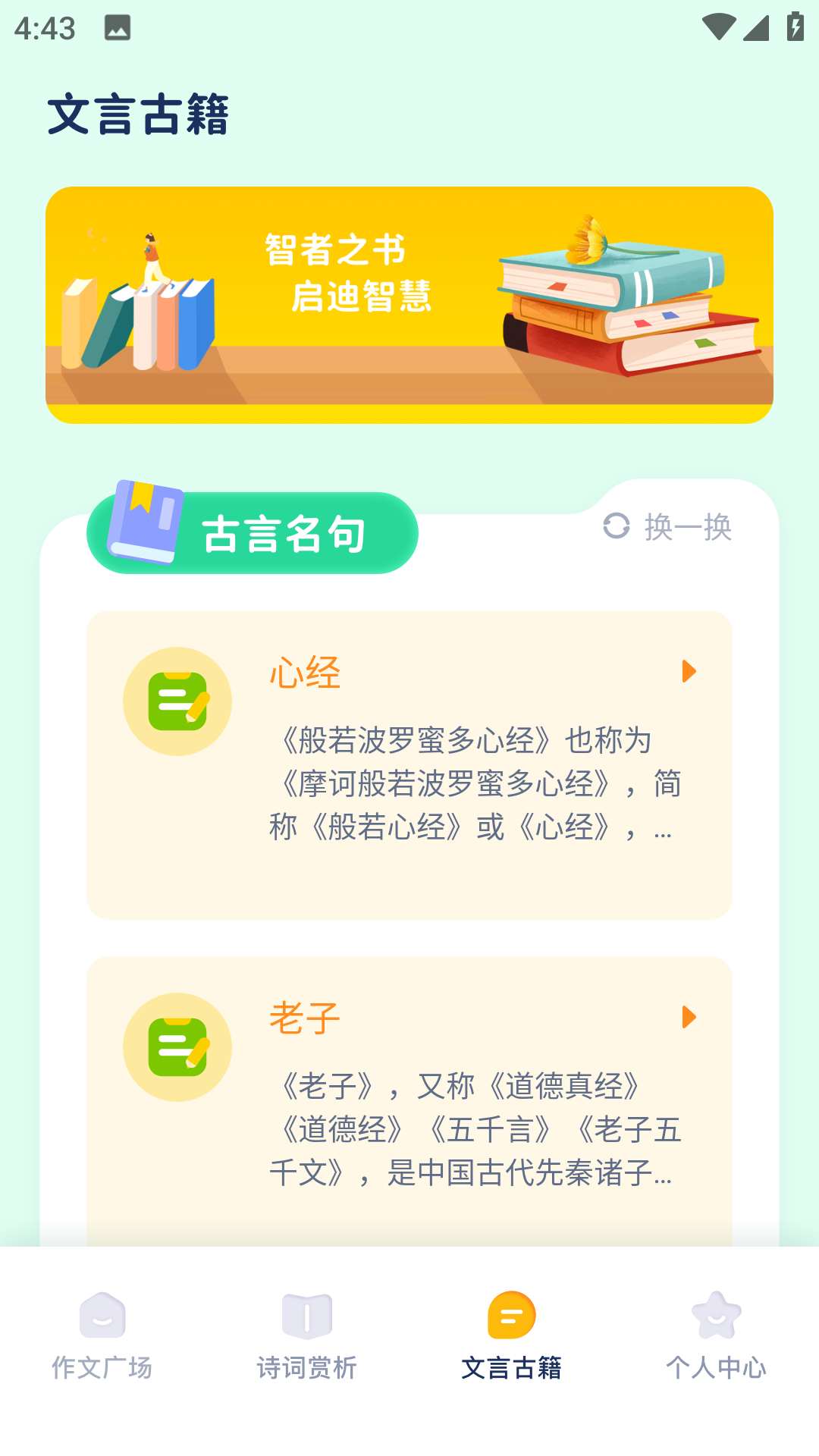The width and height of the screenshot is (819, 1456).
Task: Tap the 换一换 refresh button
Action: pos(667,526)
